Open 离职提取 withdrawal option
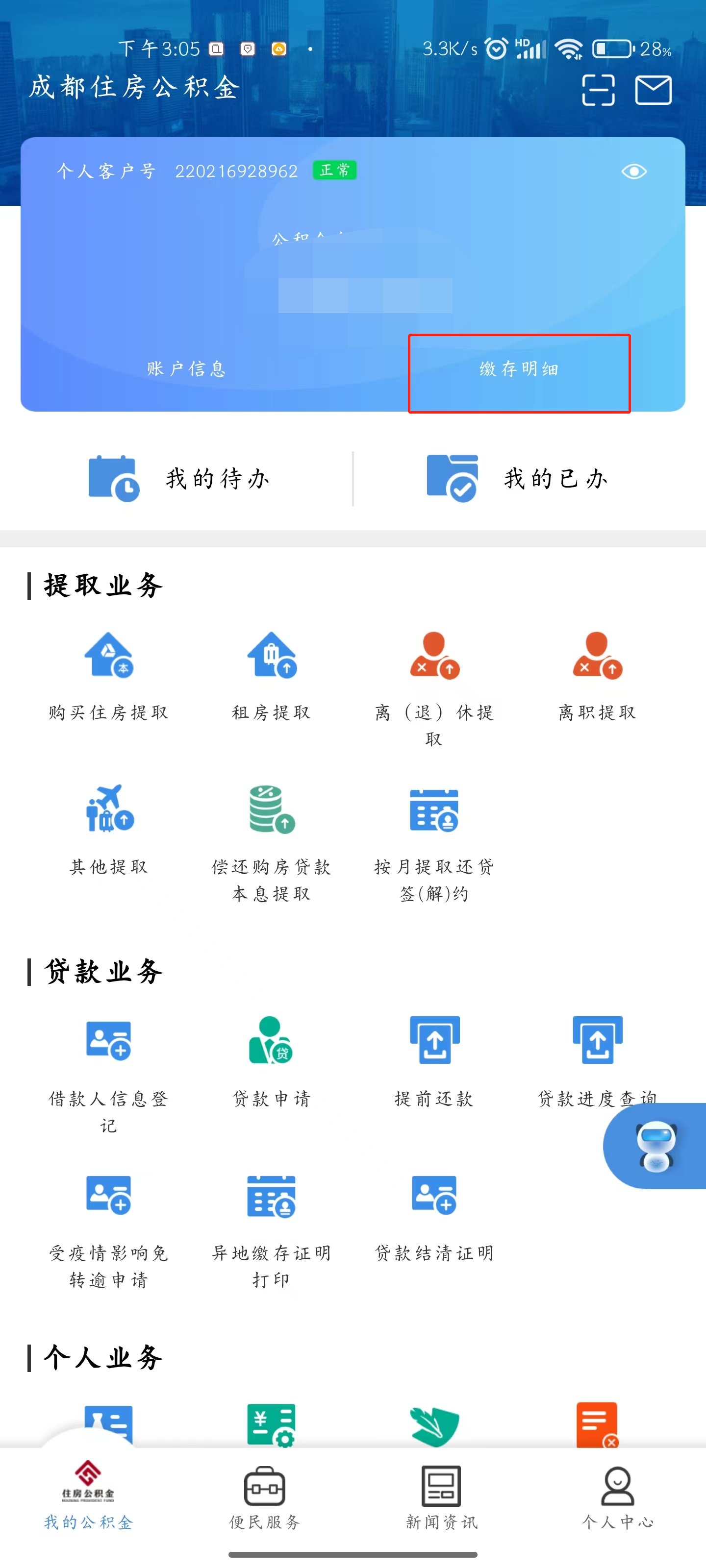This screenshot has width=706, height=1568. coord(597,675)
